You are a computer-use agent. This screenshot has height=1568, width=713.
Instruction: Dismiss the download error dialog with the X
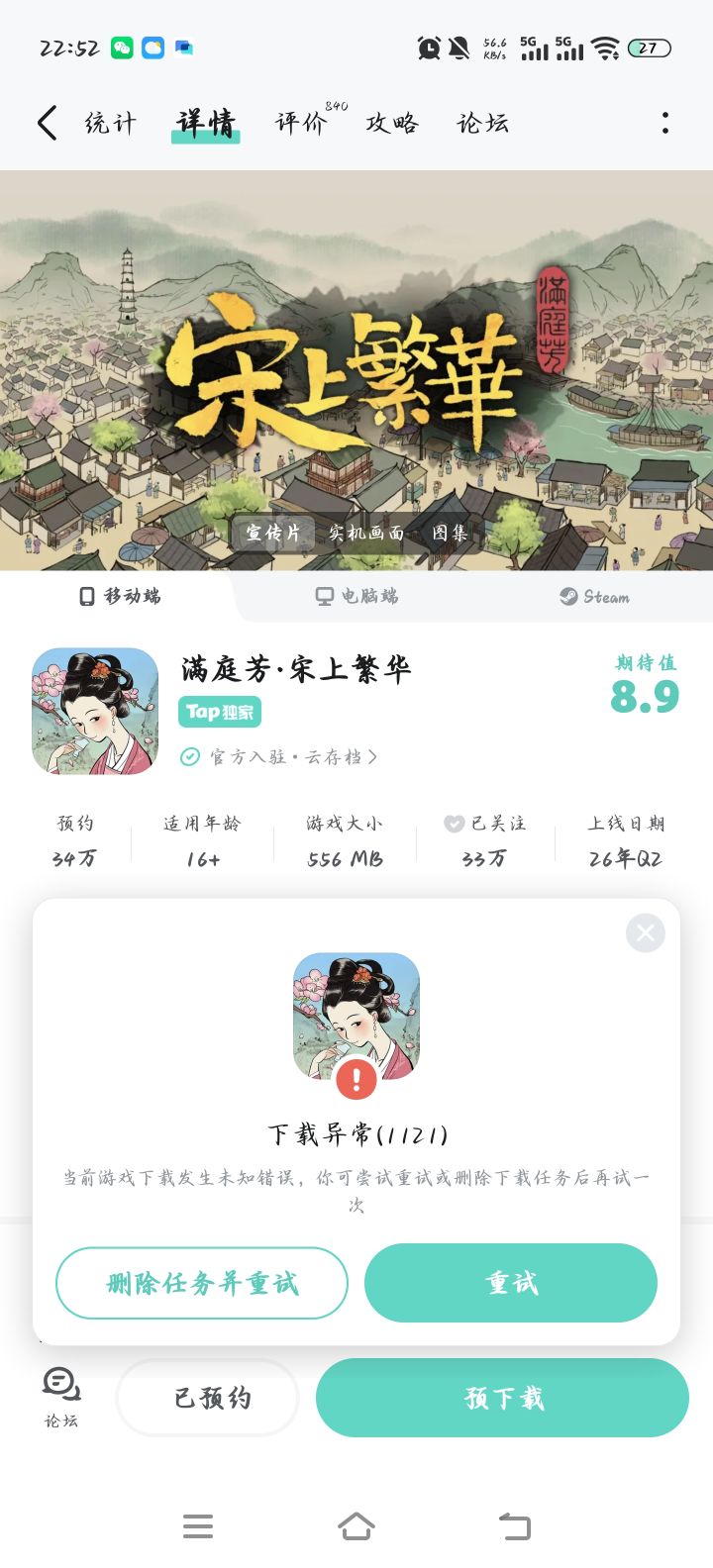pos(645,932)
